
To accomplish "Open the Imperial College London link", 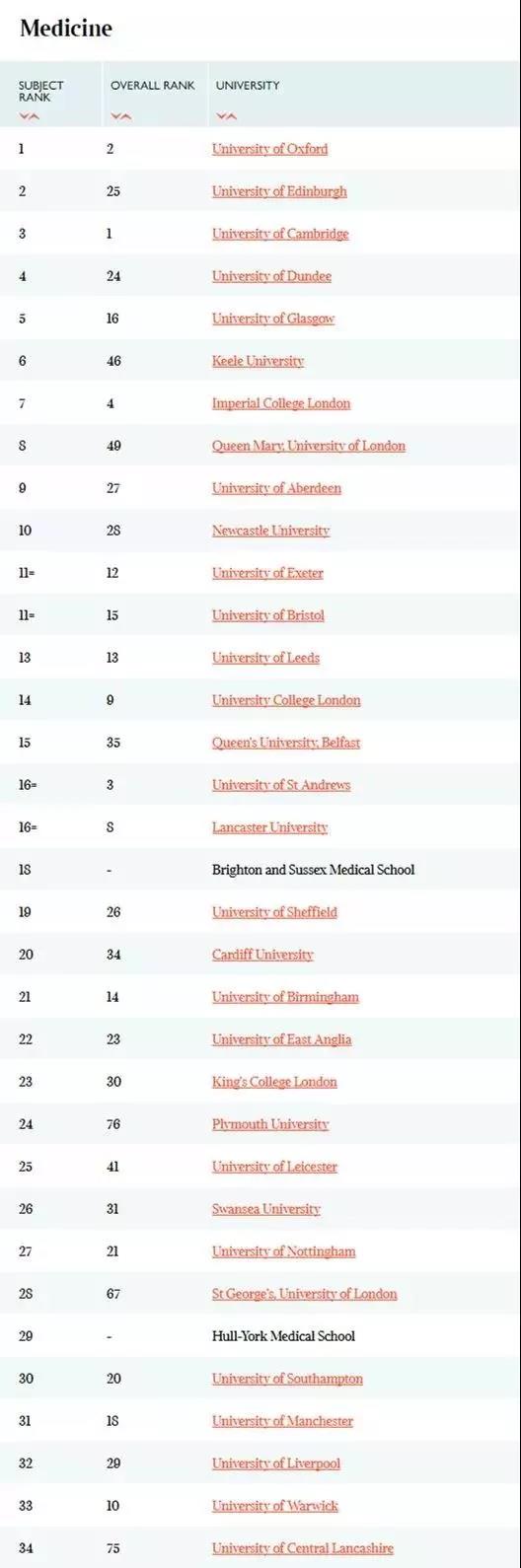I will pyautogui.click(x=281, y=403).
